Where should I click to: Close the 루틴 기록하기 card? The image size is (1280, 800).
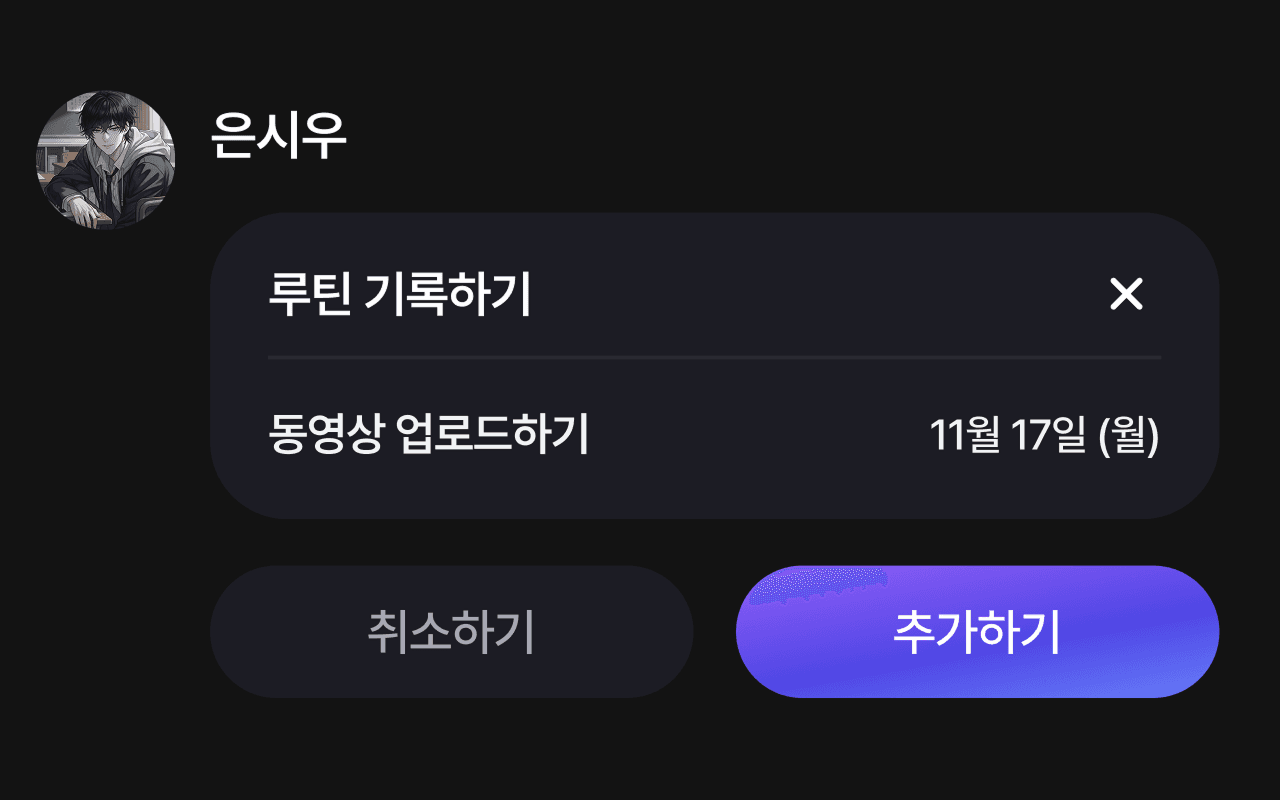point(1126,294)
